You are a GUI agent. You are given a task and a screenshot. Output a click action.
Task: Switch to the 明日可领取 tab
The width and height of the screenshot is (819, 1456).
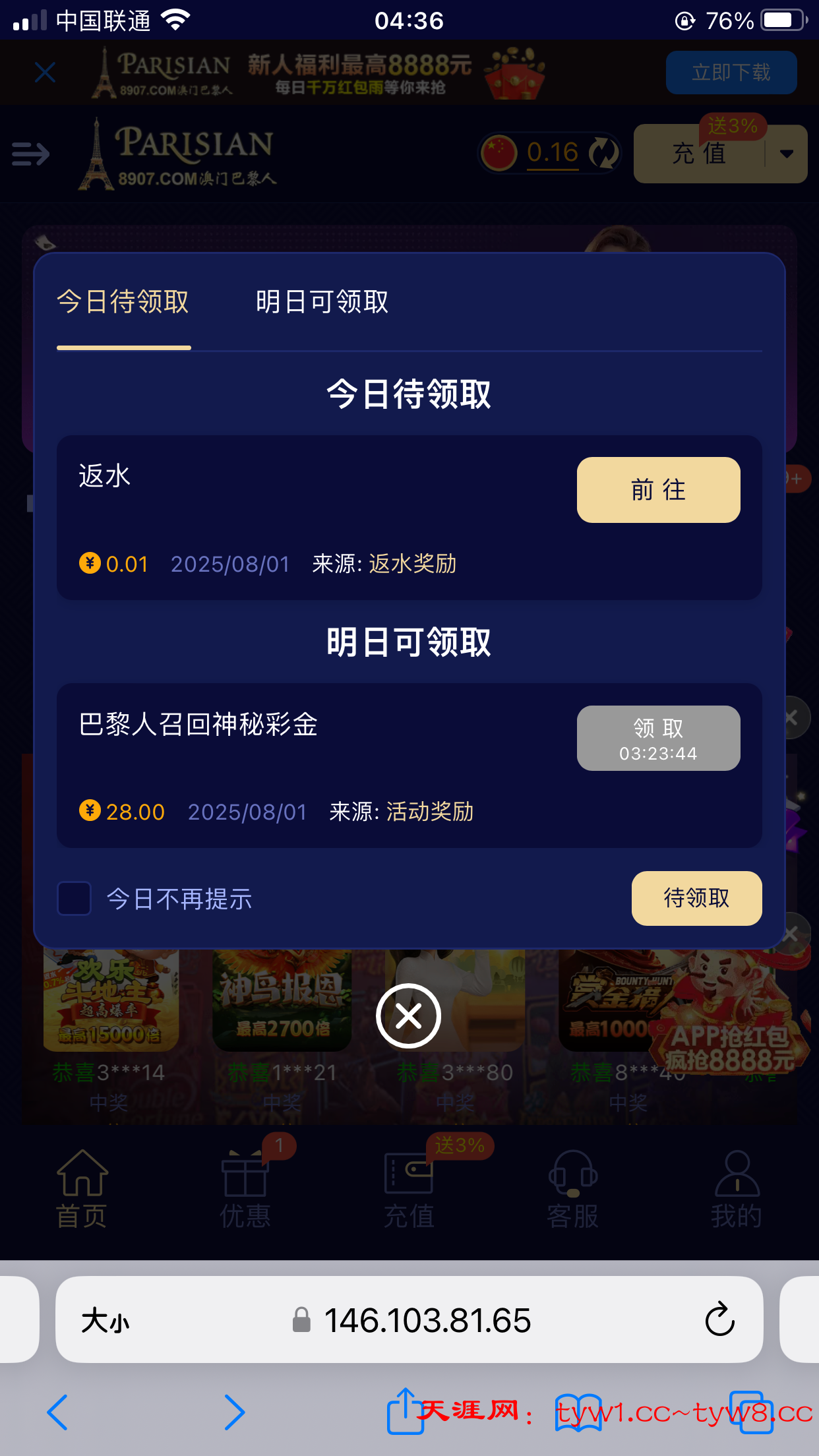[322, 302]
